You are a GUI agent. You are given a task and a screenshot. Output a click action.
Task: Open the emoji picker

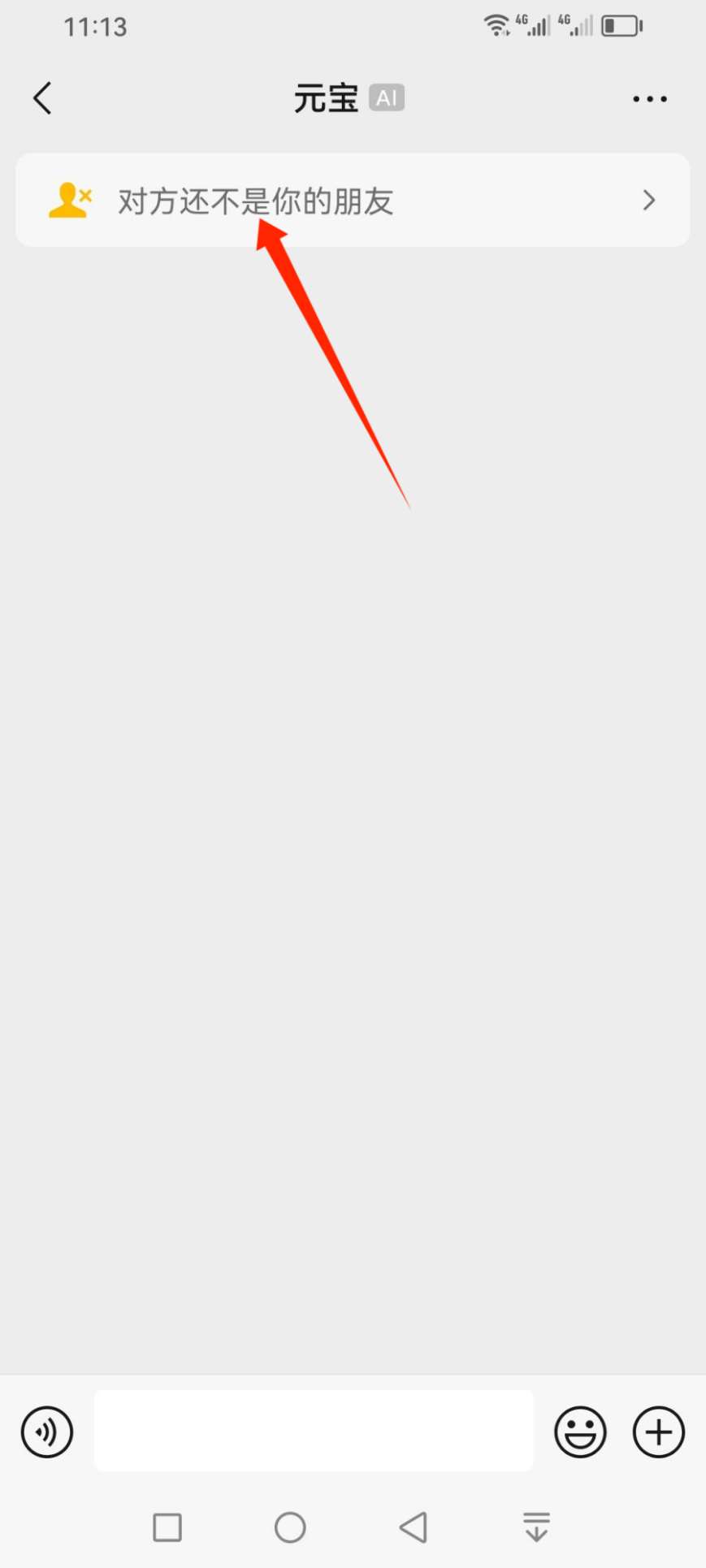coord(580,1432)
